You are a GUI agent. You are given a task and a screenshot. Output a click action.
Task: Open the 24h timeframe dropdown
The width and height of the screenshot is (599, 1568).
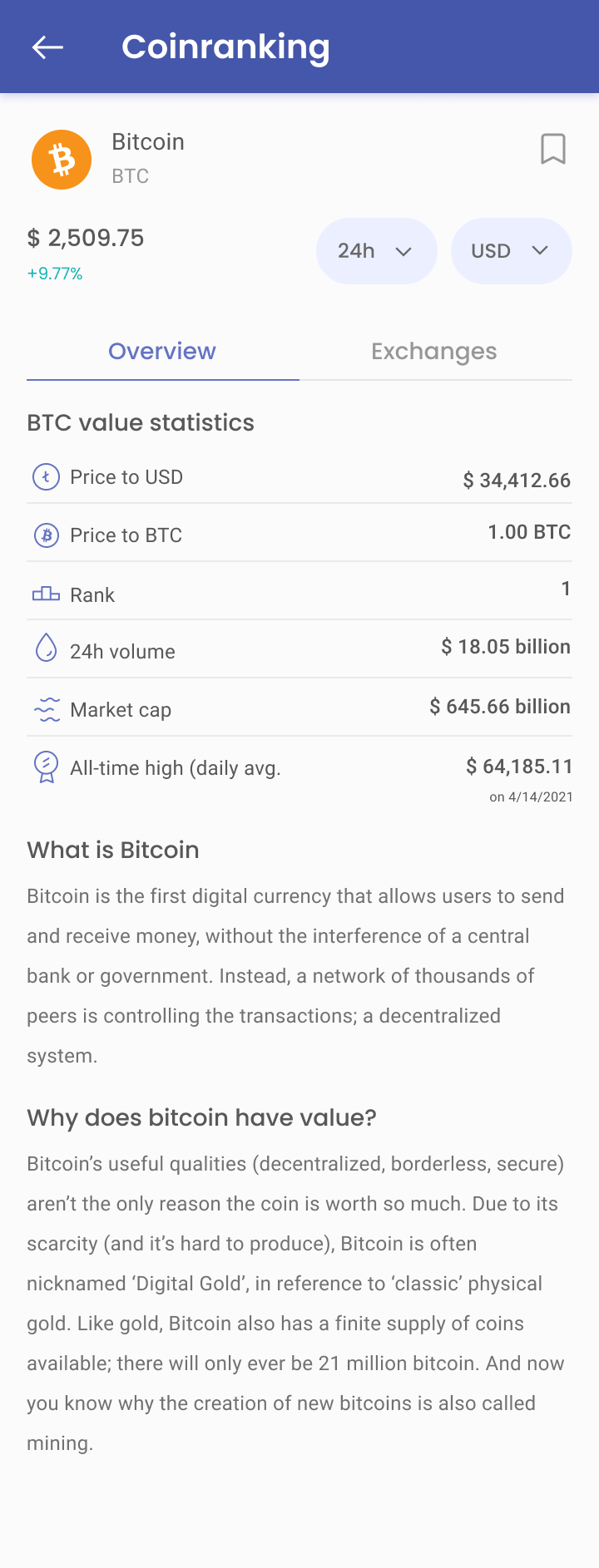coord(376,250)
